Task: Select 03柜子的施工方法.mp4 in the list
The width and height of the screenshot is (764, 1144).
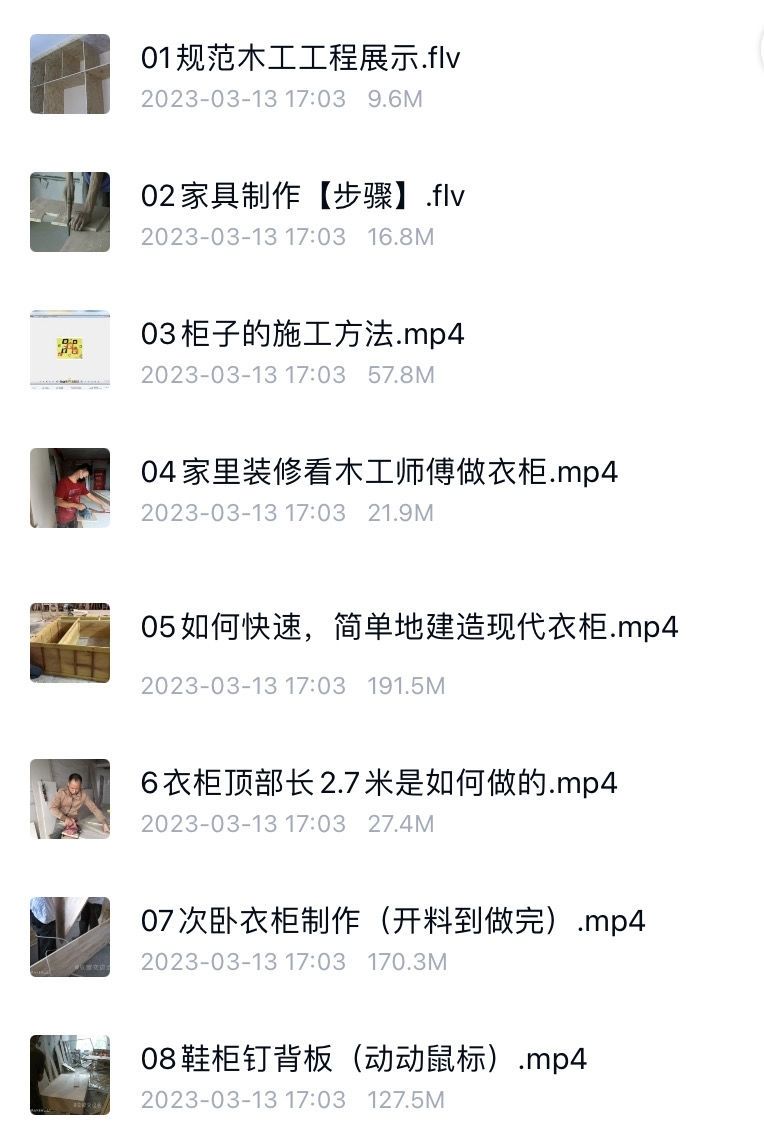Action: coord(302,334)
